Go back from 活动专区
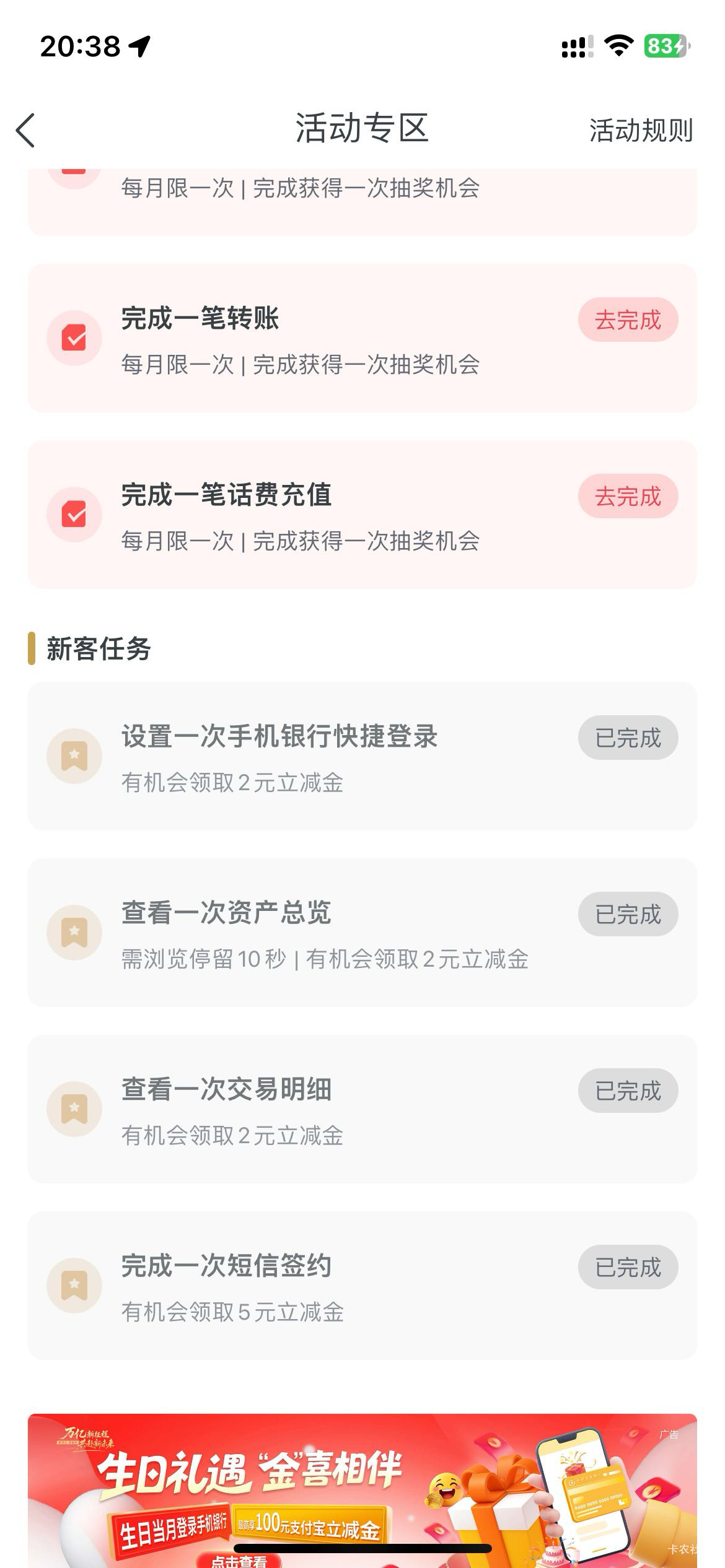The image size is (725, 1568). (x=26, y=131)
